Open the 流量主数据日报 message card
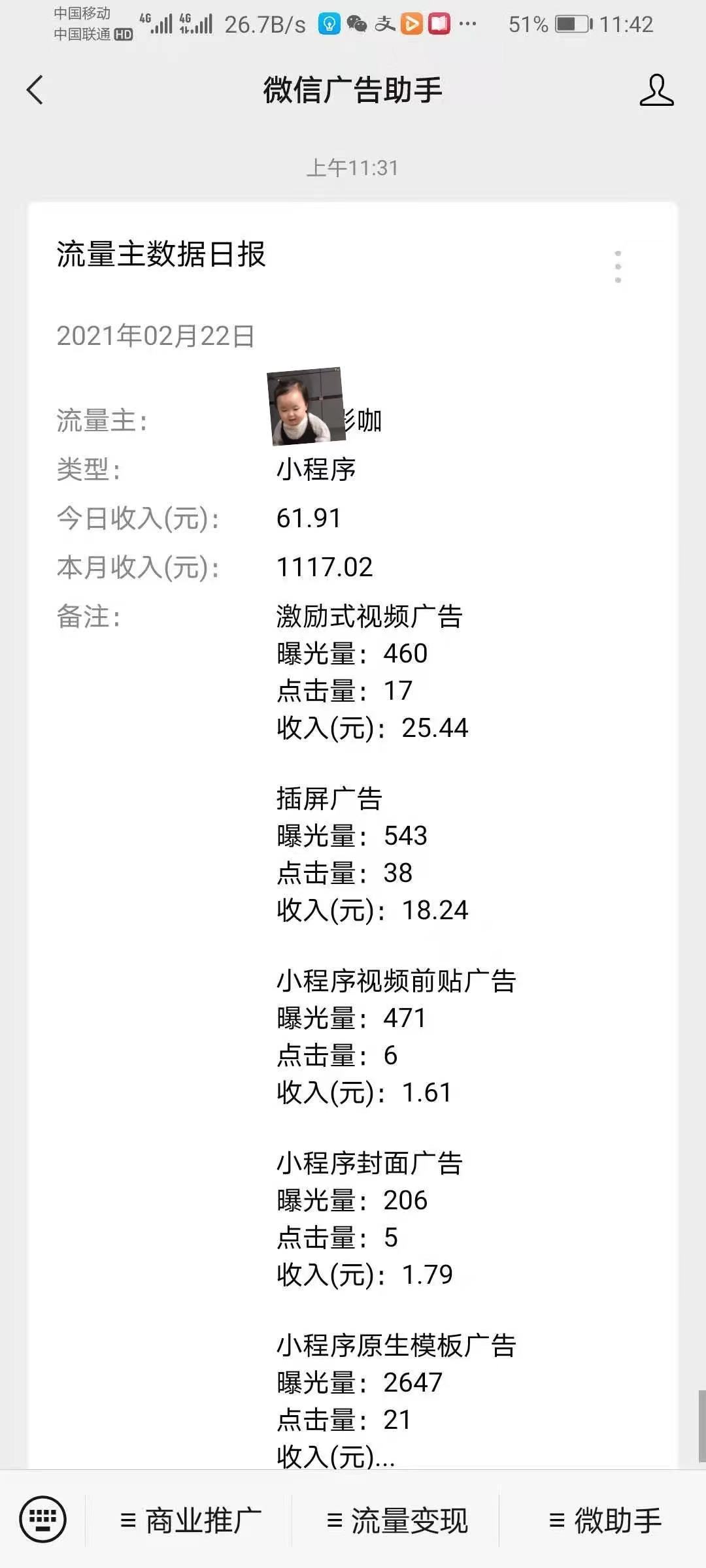 161,254
